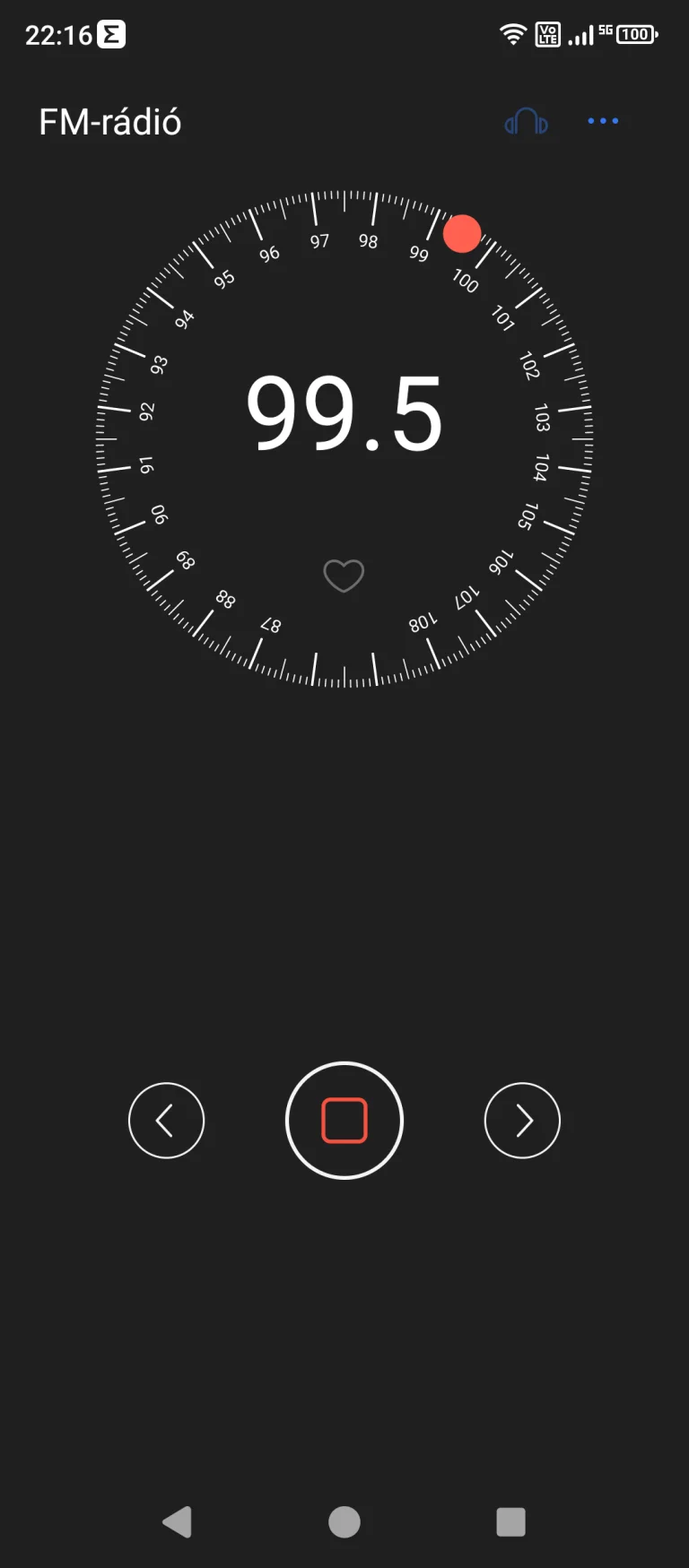Go back using the system back button

pyautogui.click(x=178, y=1521)
